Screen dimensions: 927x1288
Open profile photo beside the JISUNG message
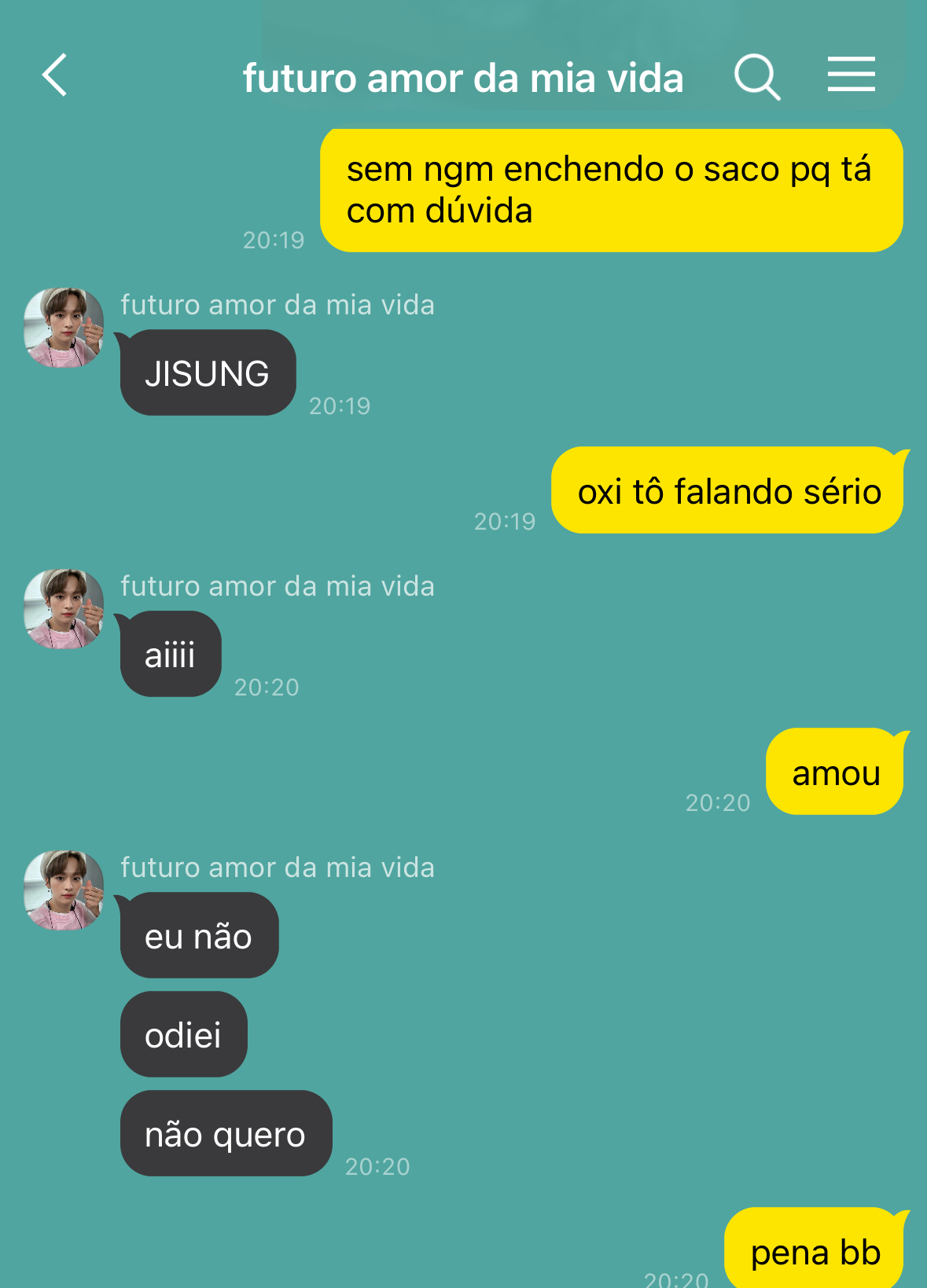(64, 328)
